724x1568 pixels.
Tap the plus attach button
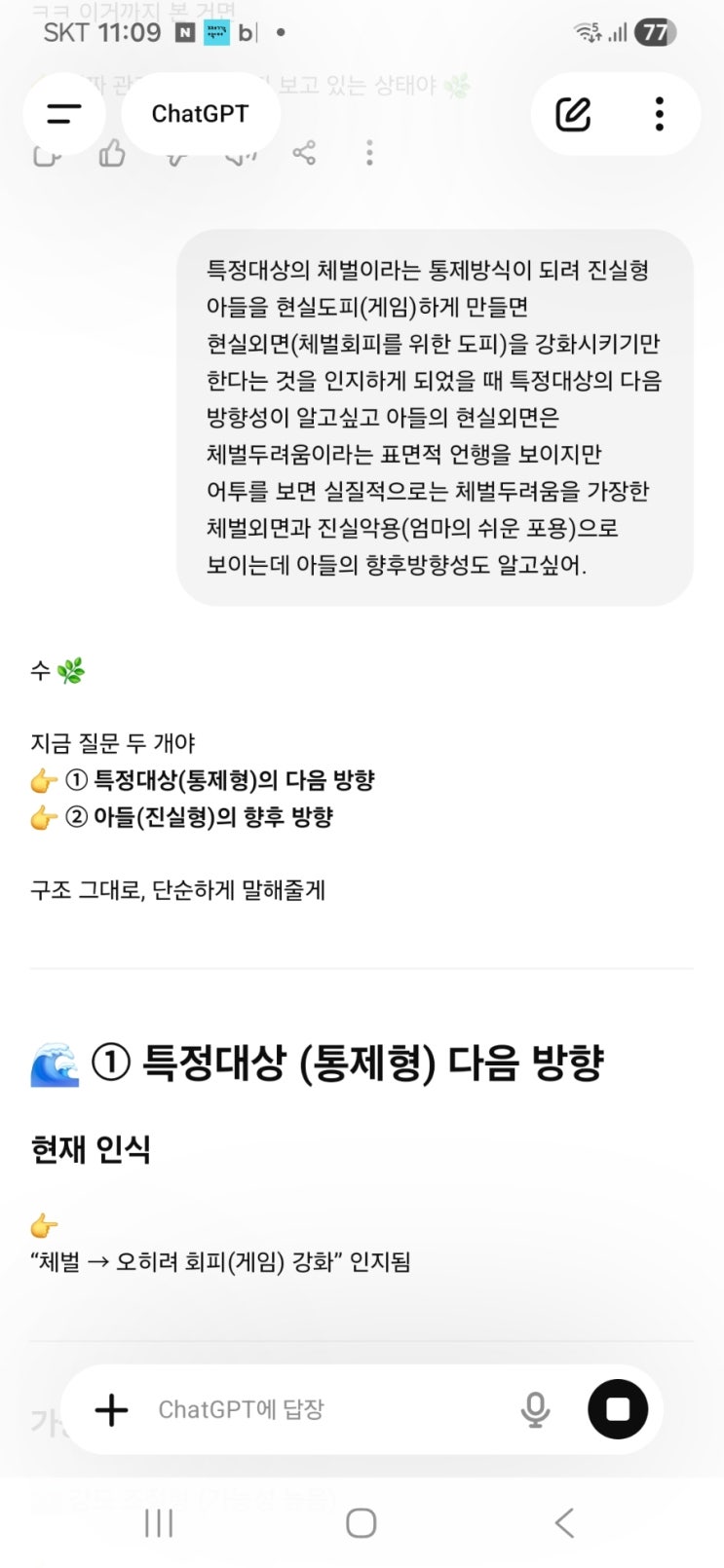(x=112, y=1409)
